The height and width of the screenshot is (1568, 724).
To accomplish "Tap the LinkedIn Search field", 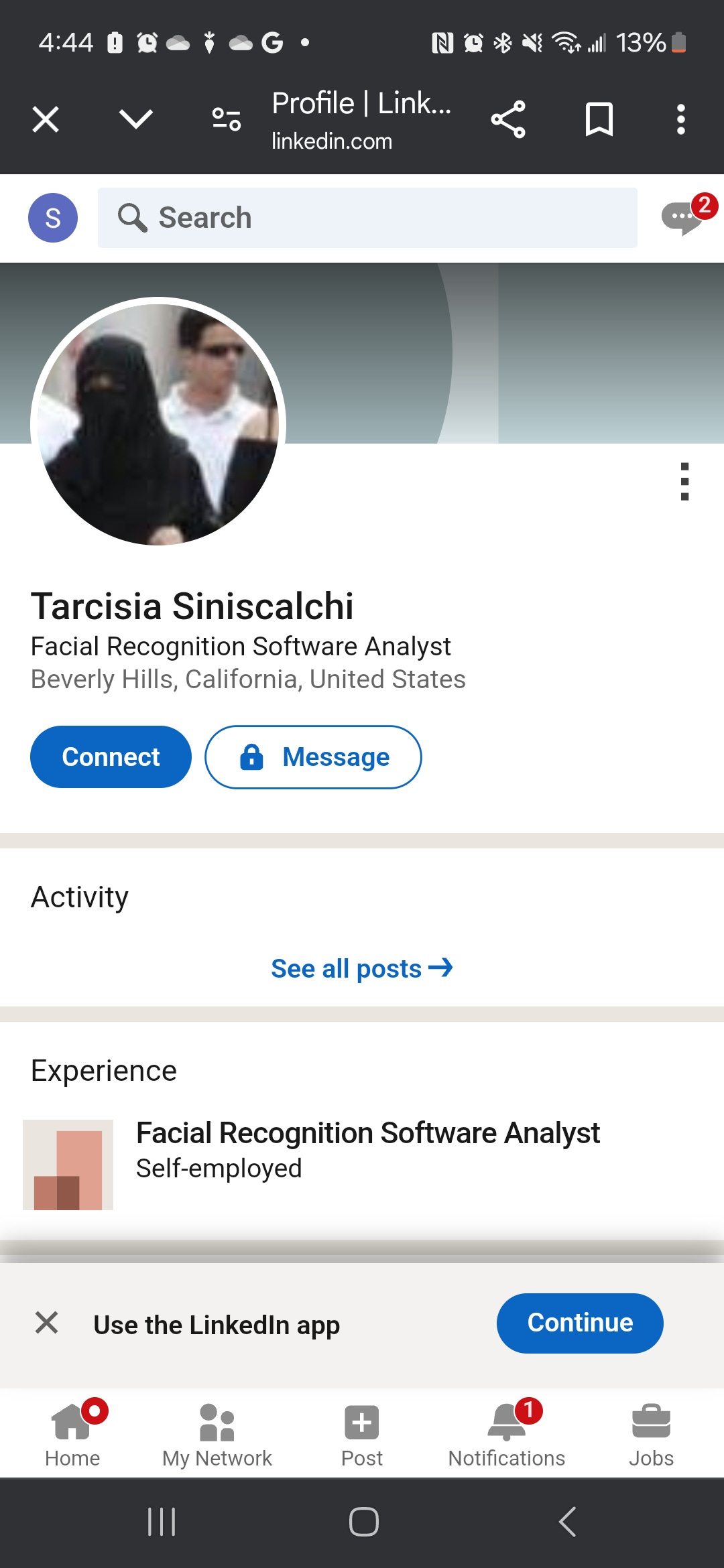I will click(x=367, y=218).
